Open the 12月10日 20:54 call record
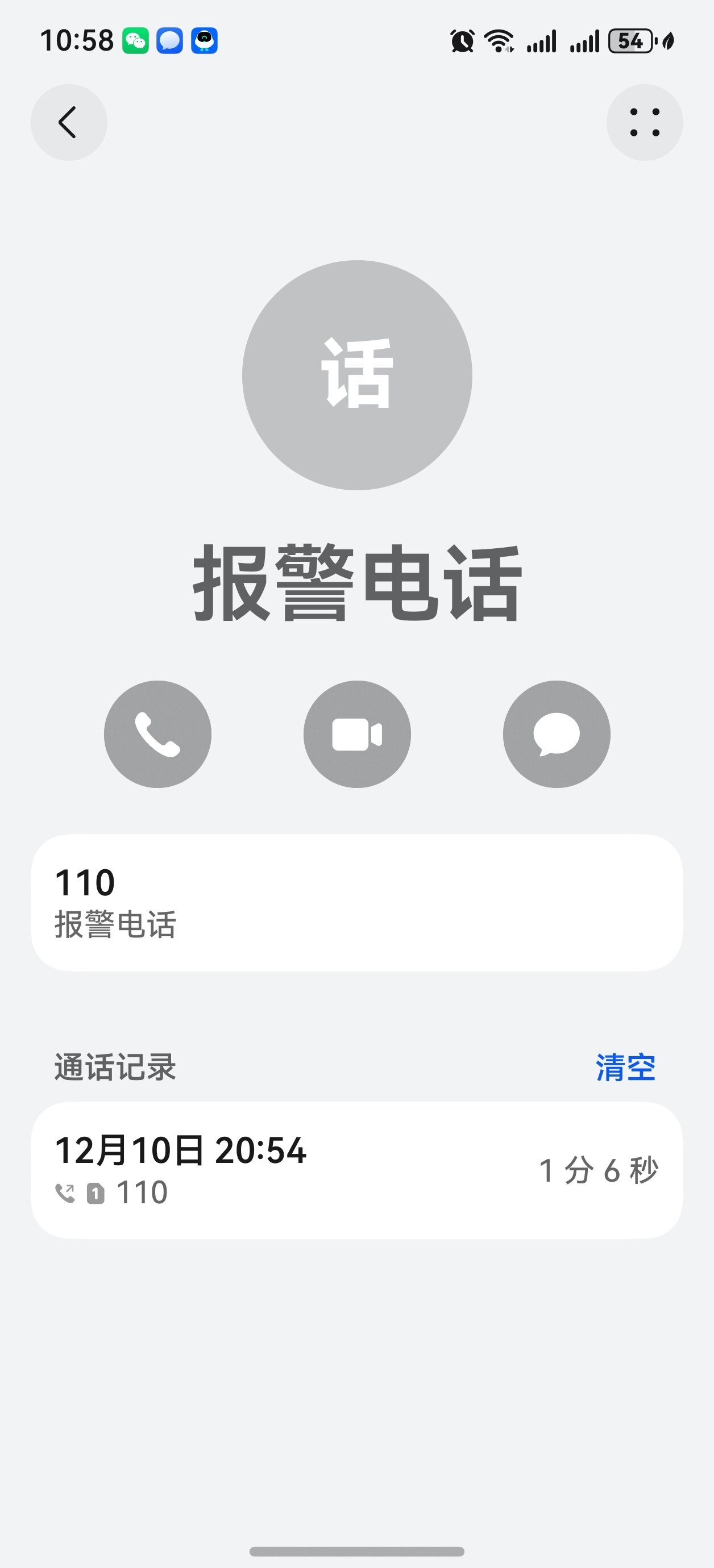714x1568 pixels. tap(357, 1170)
